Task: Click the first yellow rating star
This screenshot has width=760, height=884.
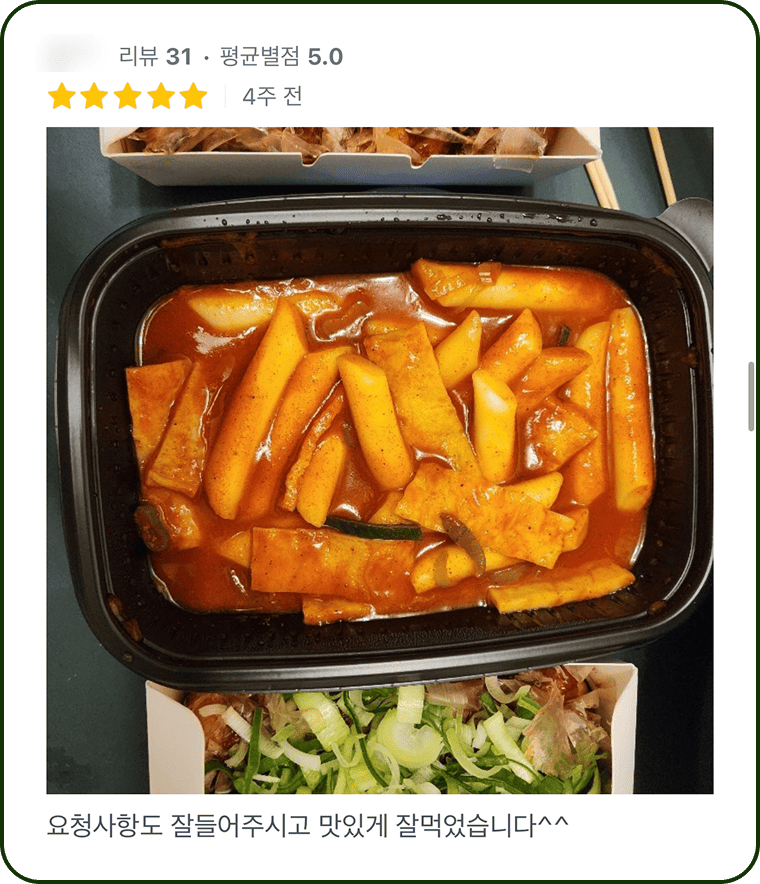Action: 59,96
